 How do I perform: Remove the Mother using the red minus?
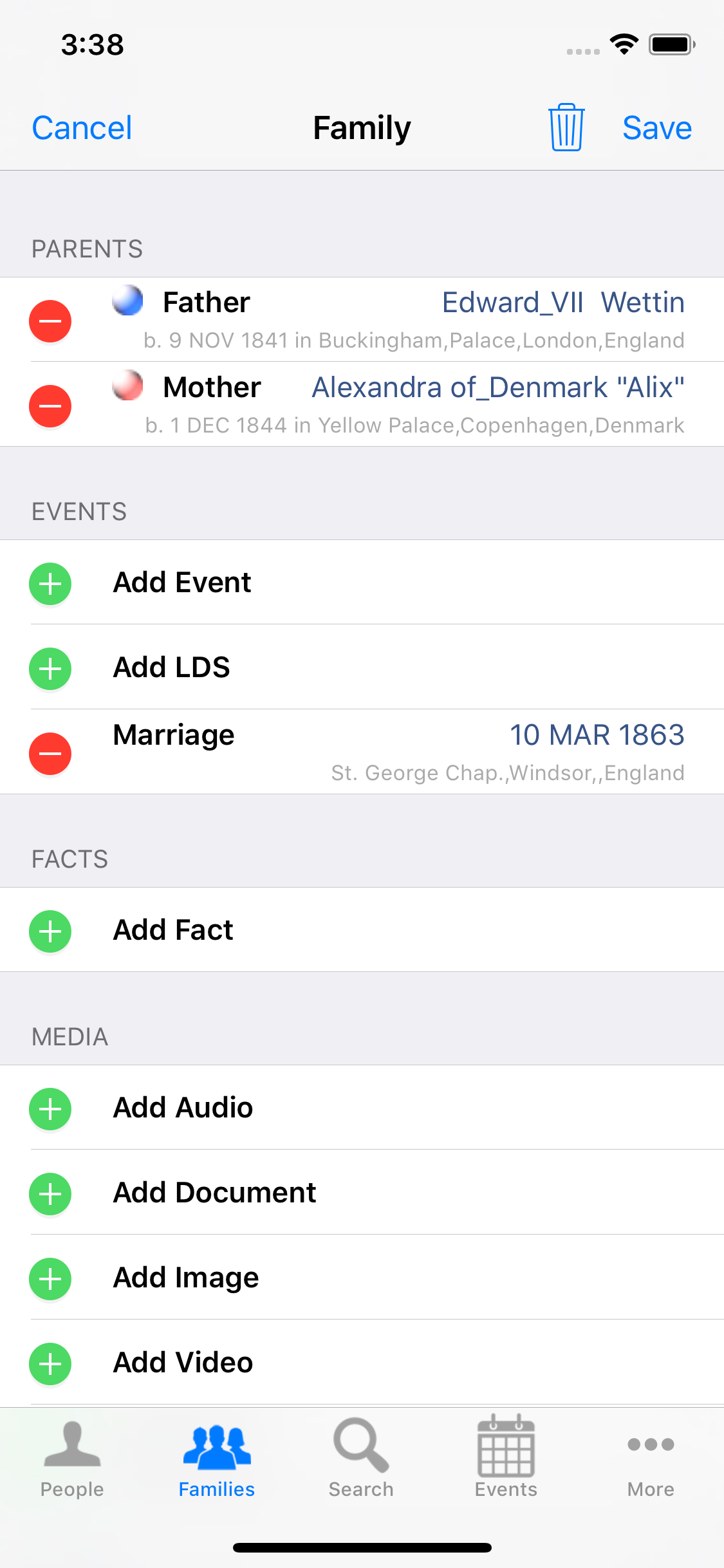coord(50,406)
